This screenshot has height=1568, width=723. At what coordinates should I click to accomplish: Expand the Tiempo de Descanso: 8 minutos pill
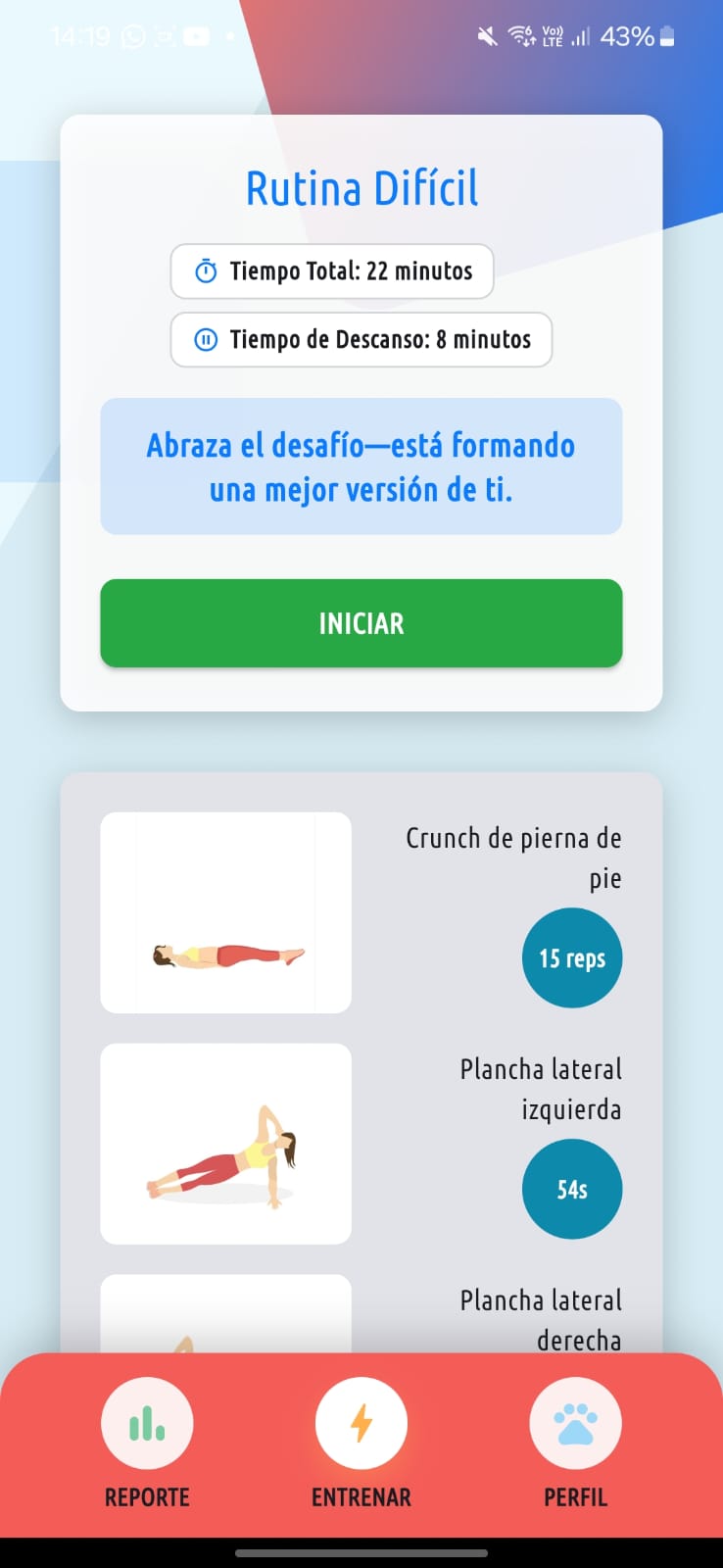pyautogui.click(x=361, y=340)
